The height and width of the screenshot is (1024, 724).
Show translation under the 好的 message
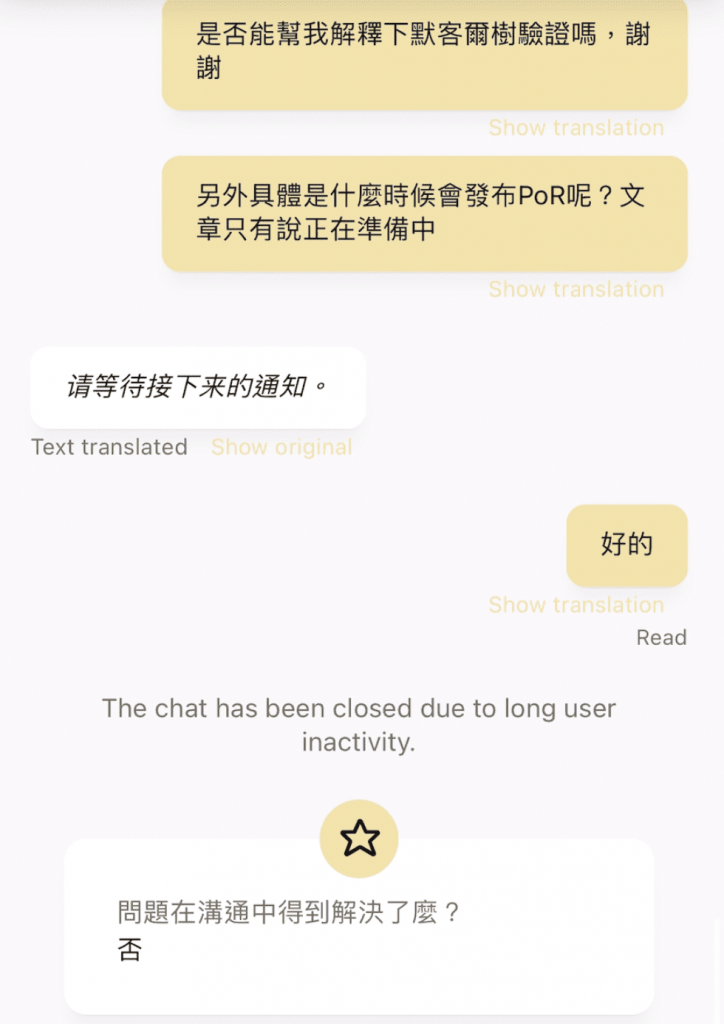point(576,605)
